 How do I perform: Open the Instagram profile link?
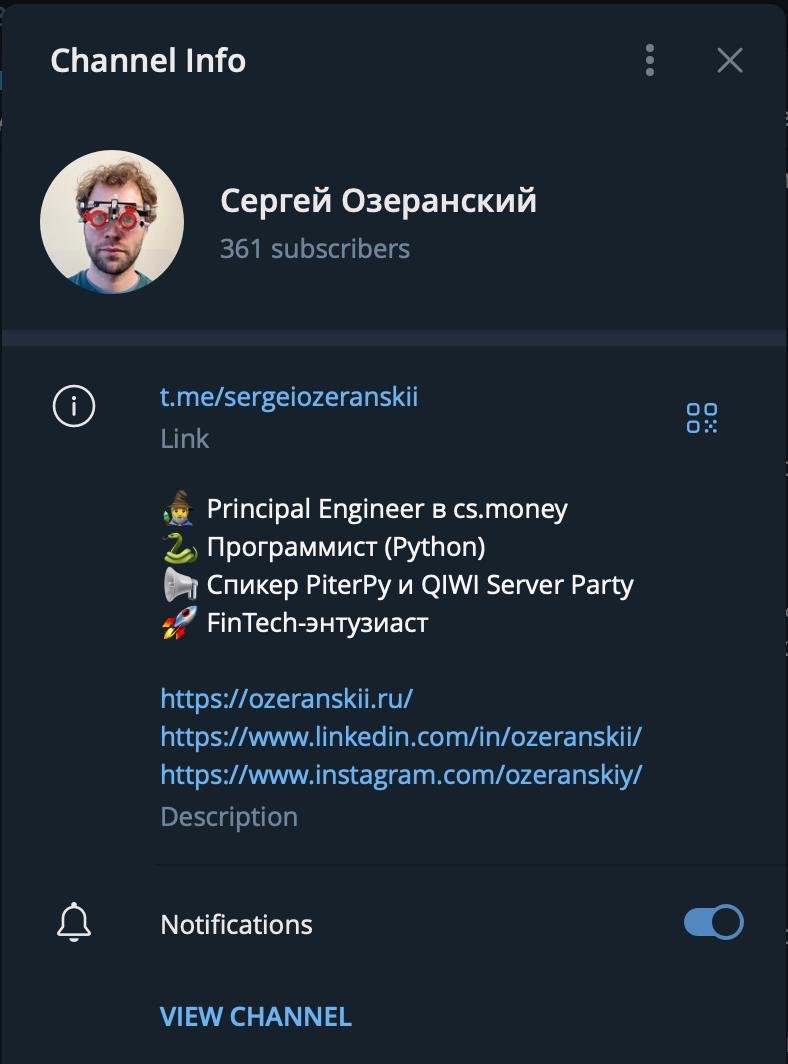[400, 774]
